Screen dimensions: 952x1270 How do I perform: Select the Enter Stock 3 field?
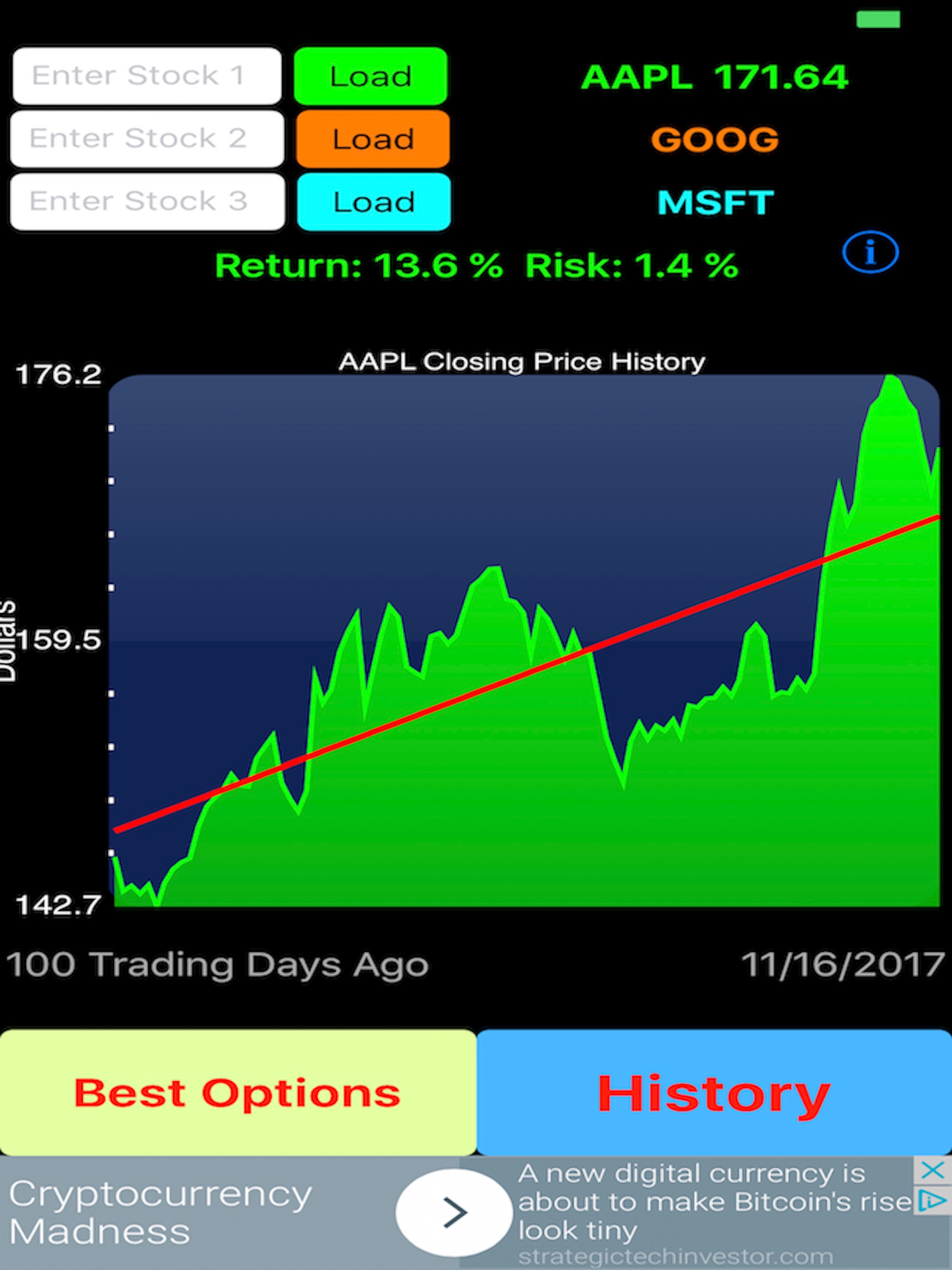click(147, 202)
